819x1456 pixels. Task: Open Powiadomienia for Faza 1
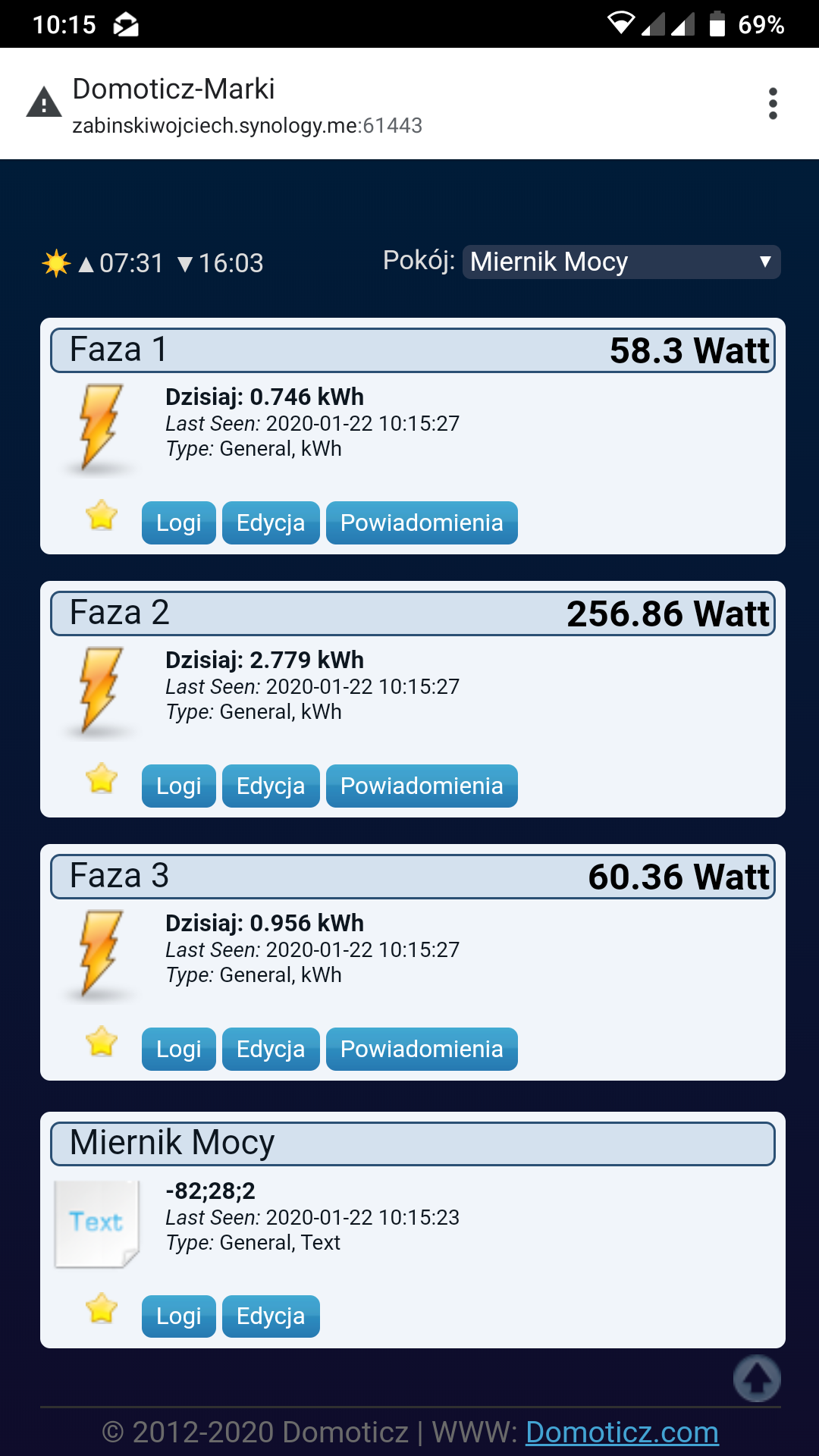coord(422,522)
